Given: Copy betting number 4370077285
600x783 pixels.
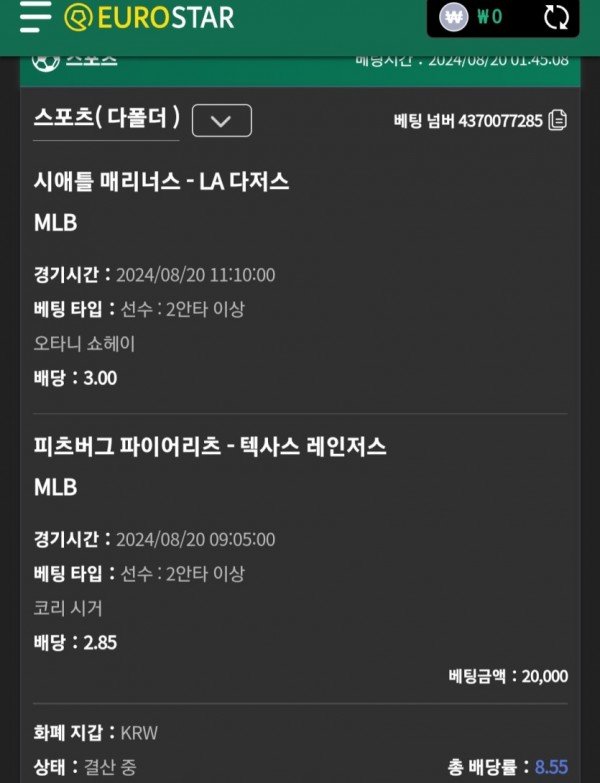Looking at the screenshot, I should pos(558,121).
